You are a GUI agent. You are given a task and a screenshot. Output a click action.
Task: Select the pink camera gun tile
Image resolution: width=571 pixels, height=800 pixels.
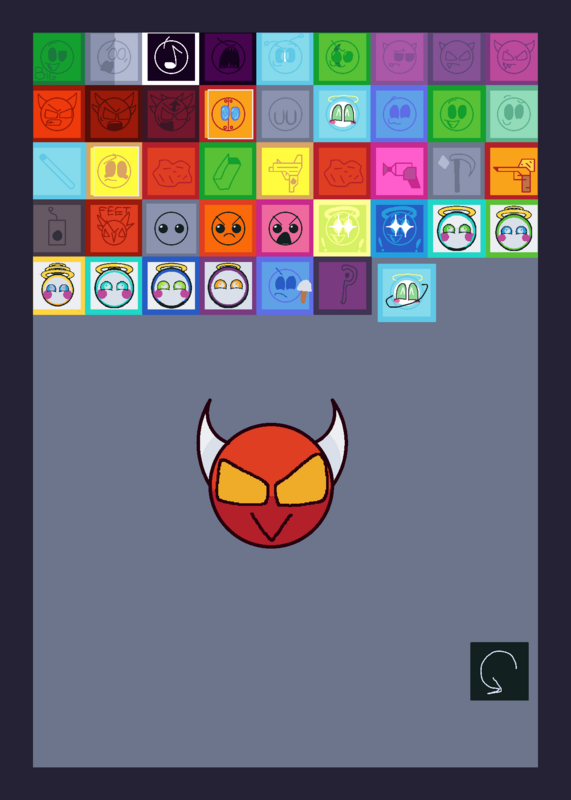[x=399, y=170]
